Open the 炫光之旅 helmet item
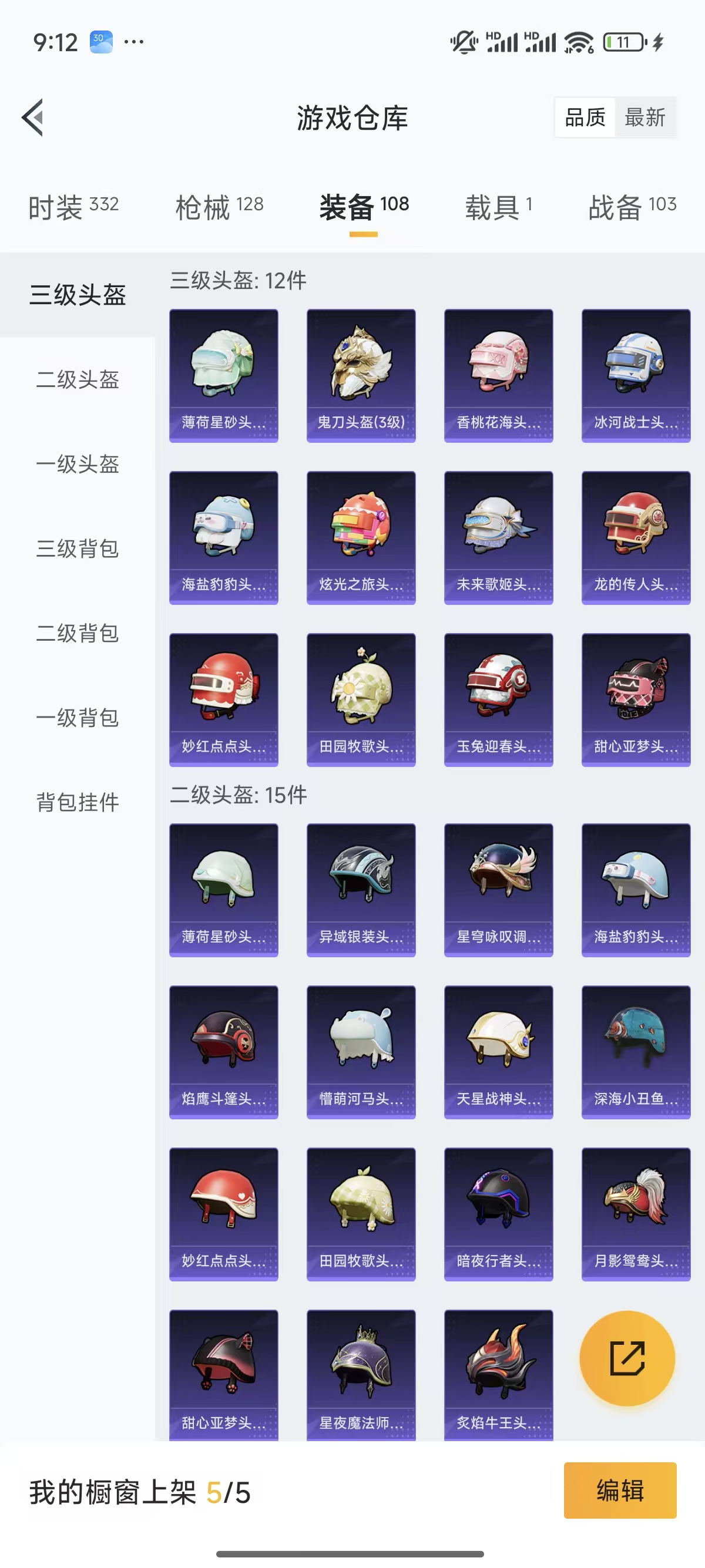Image resolution: width=705 pixels, height=1568 pixels. click(361, 537)
